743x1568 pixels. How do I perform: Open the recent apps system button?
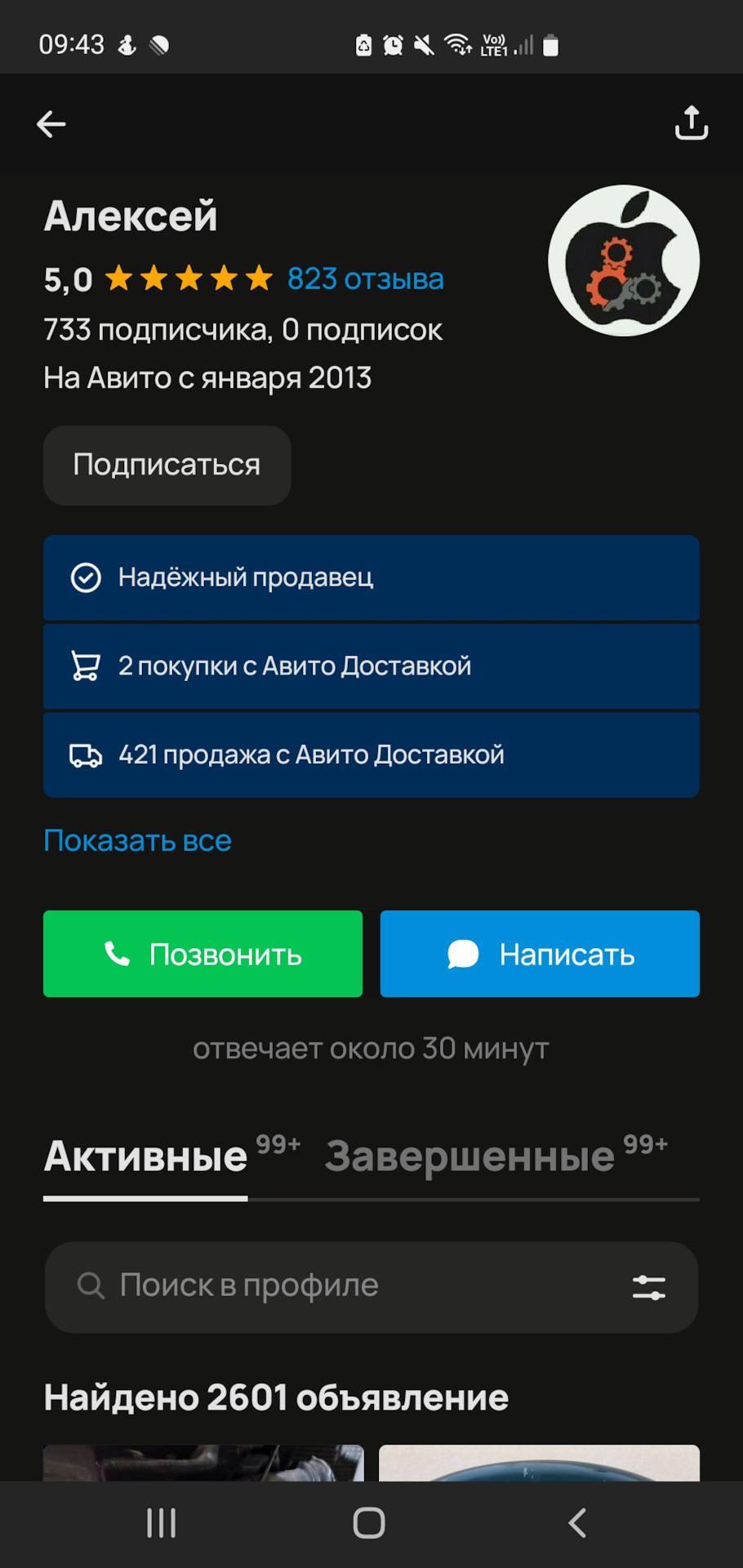click(161, 1523)
